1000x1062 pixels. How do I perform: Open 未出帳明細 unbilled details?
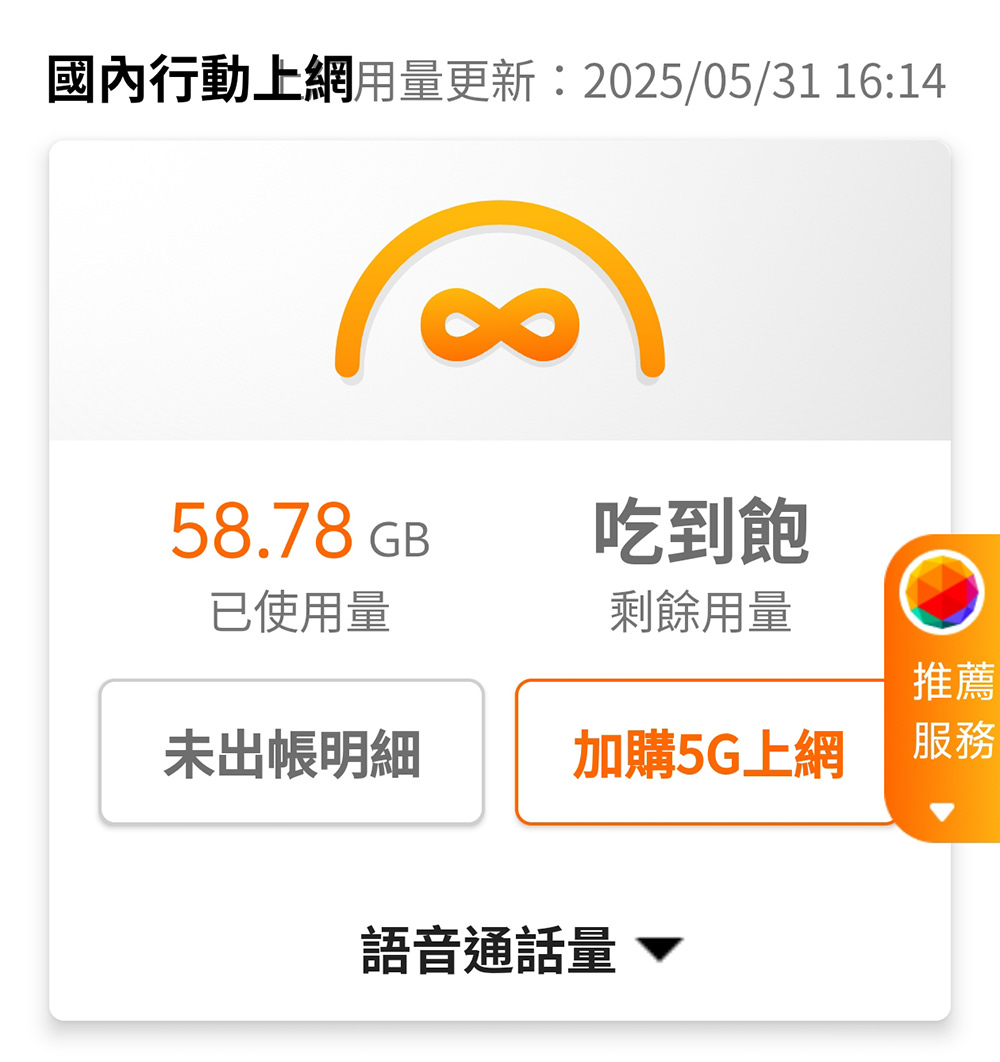pyautogui.click(x=291, y=753)
